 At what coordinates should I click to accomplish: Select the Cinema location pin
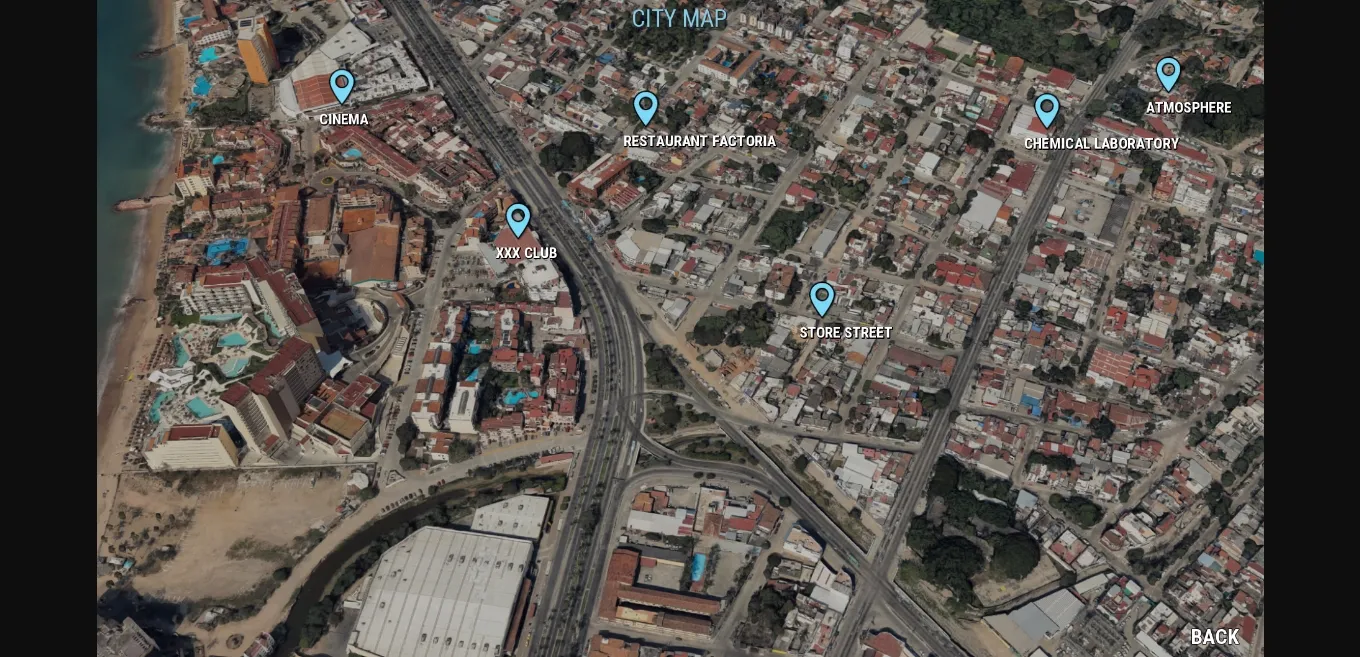coord(342,86)
